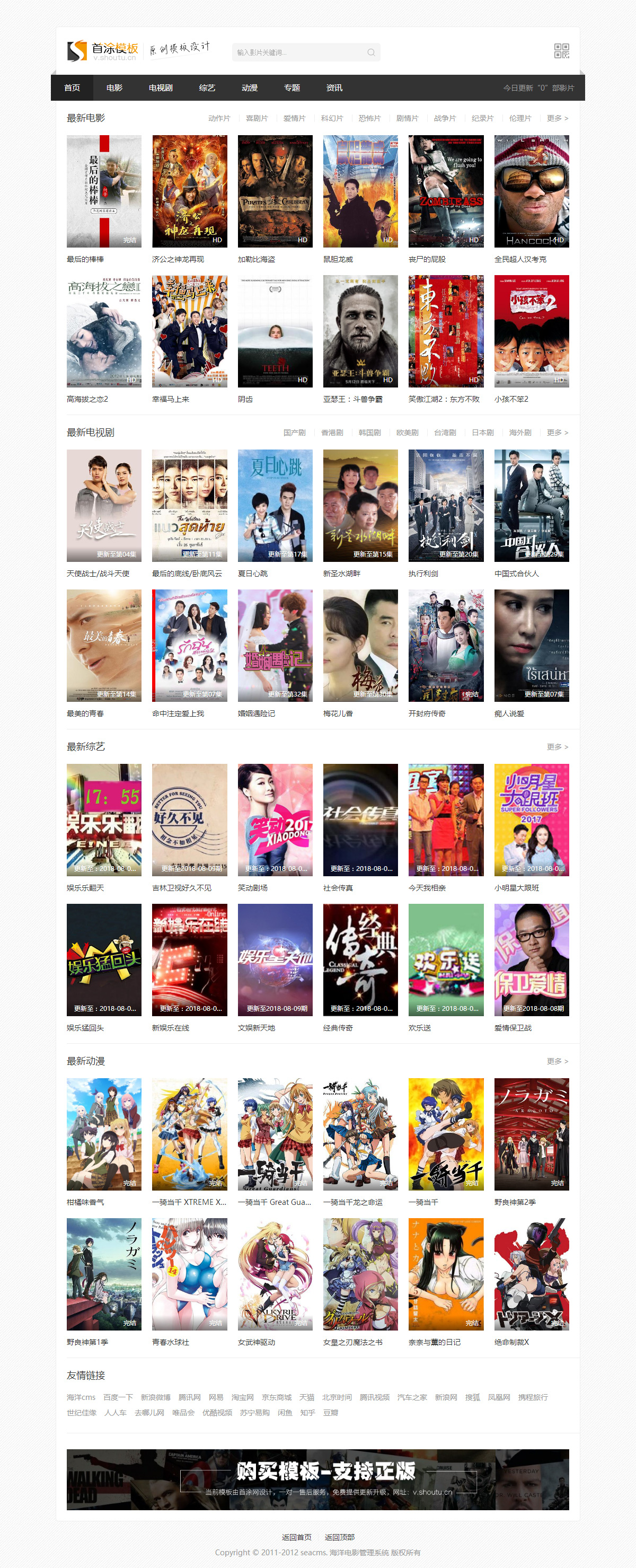Open 野良神第2季 anime poster
This screenshot has width=636, height=1568.
531,1134
